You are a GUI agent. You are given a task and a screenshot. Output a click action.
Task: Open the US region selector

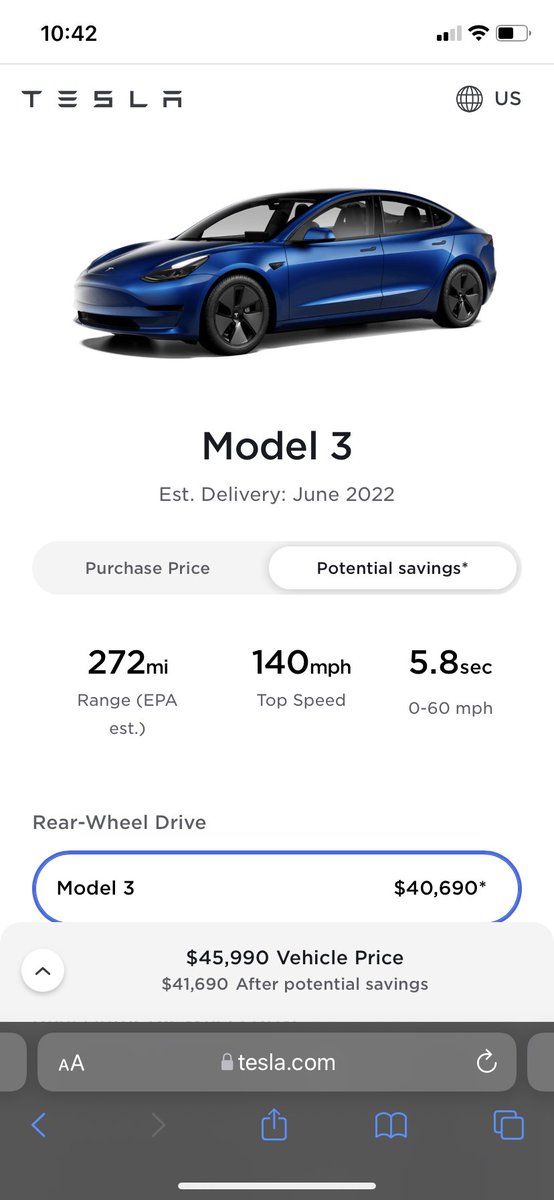coord(488,98)
